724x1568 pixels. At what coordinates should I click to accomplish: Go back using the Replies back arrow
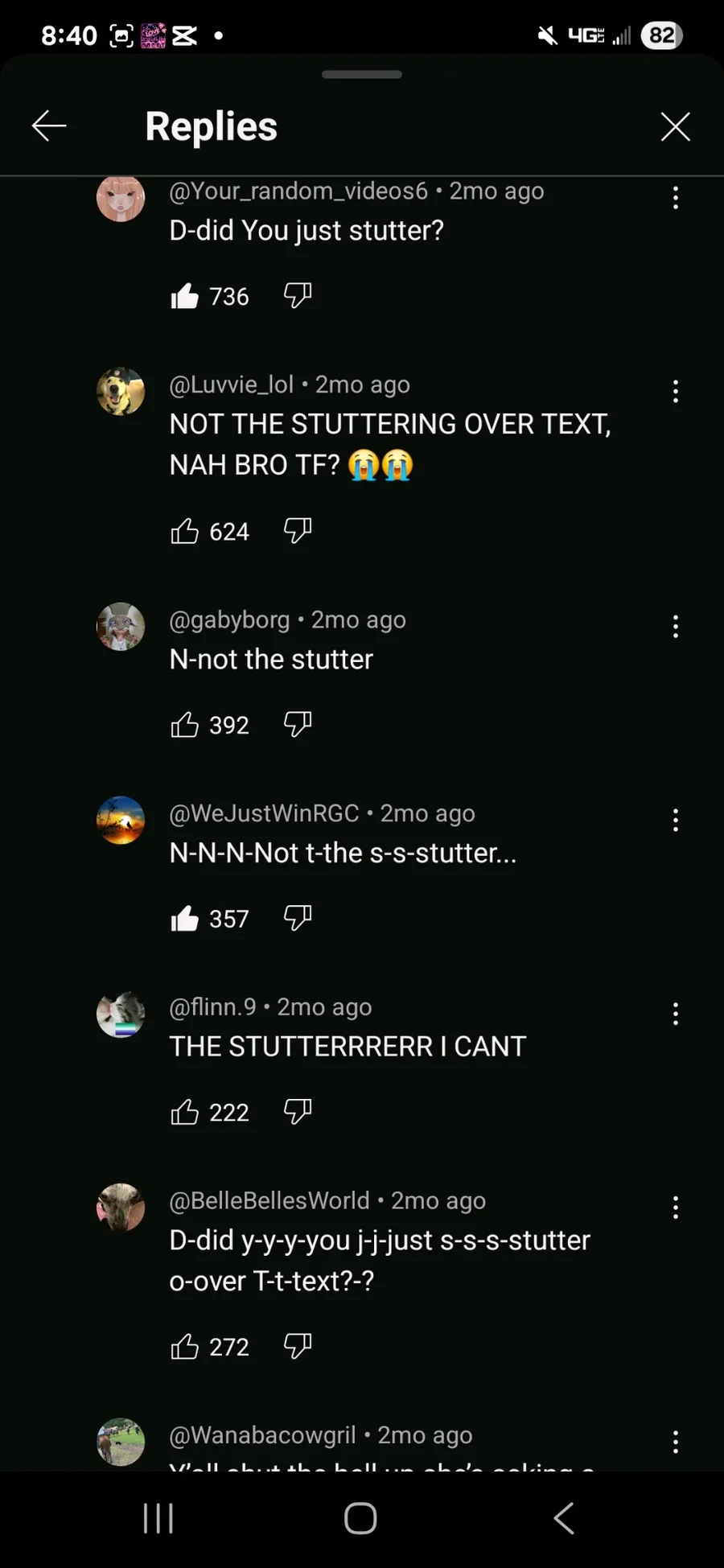48,126
